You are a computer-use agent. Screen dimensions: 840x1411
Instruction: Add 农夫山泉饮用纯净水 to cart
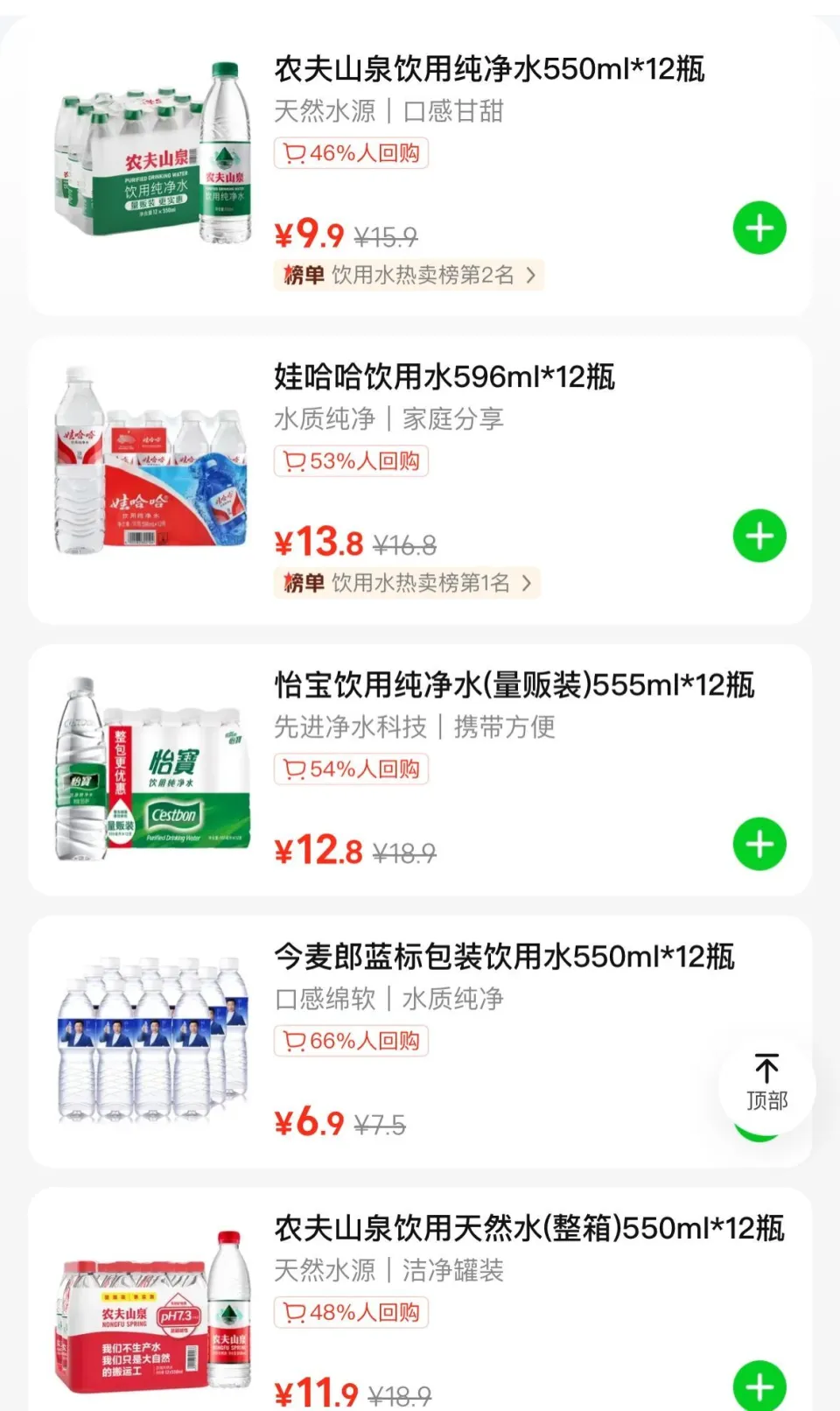(x=759, y=228)
